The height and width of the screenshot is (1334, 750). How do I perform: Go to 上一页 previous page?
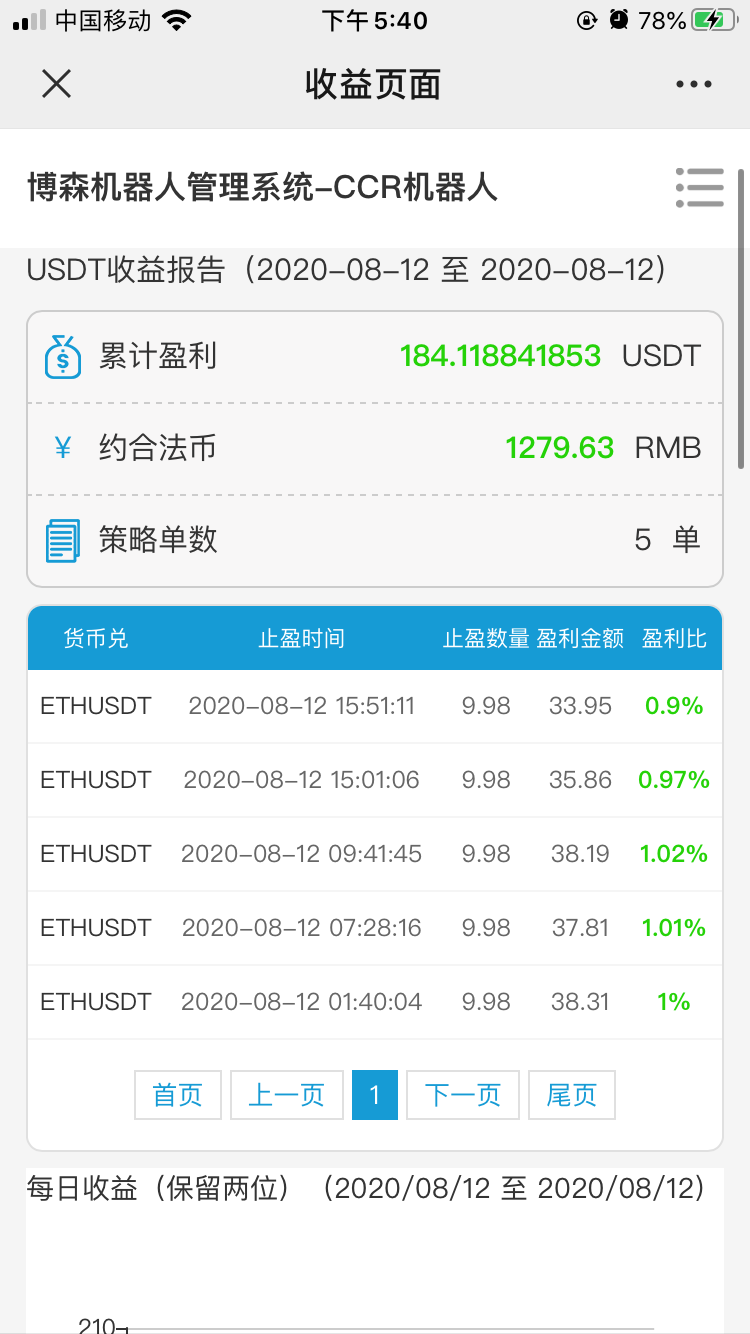287,1095
